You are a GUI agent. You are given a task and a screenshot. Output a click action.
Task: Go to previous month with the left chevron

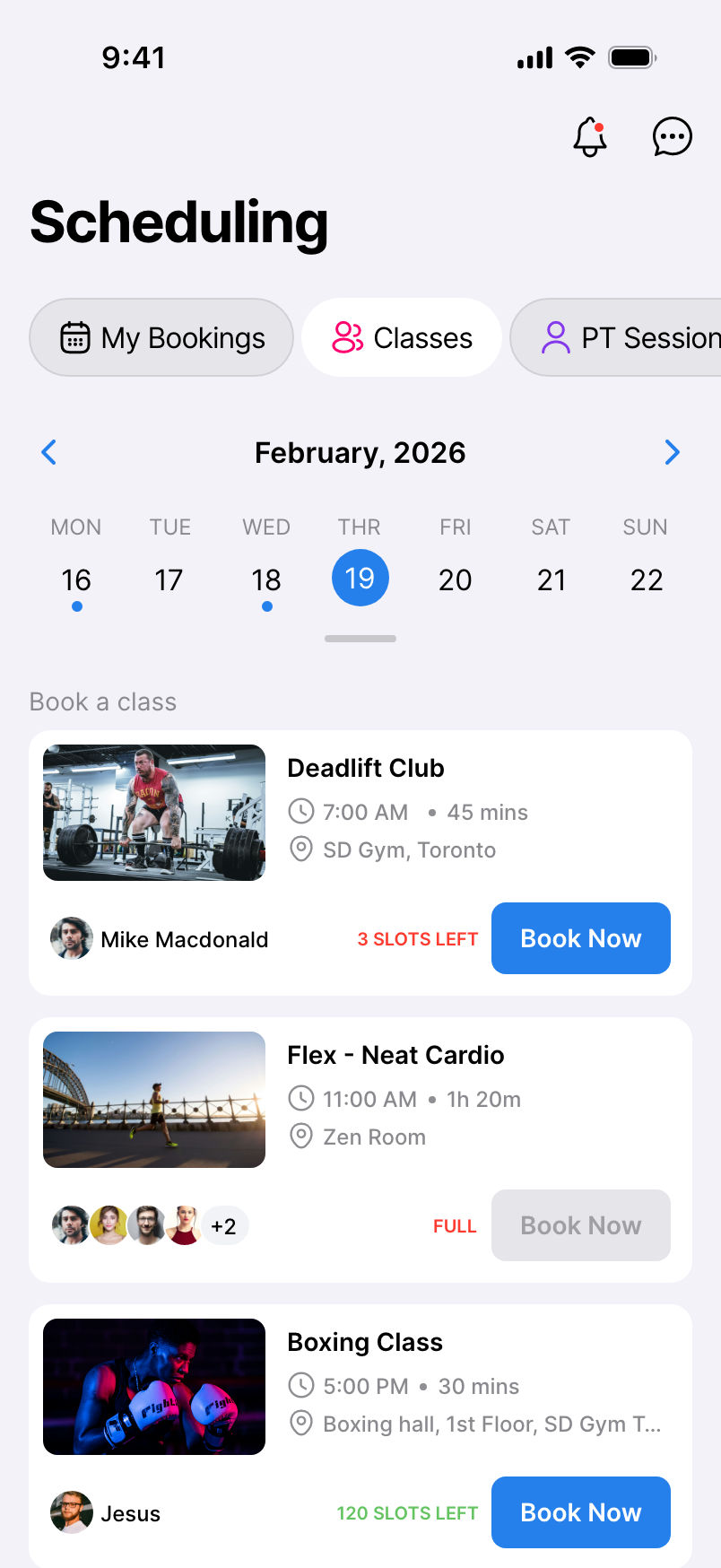(x=48, y=452)
